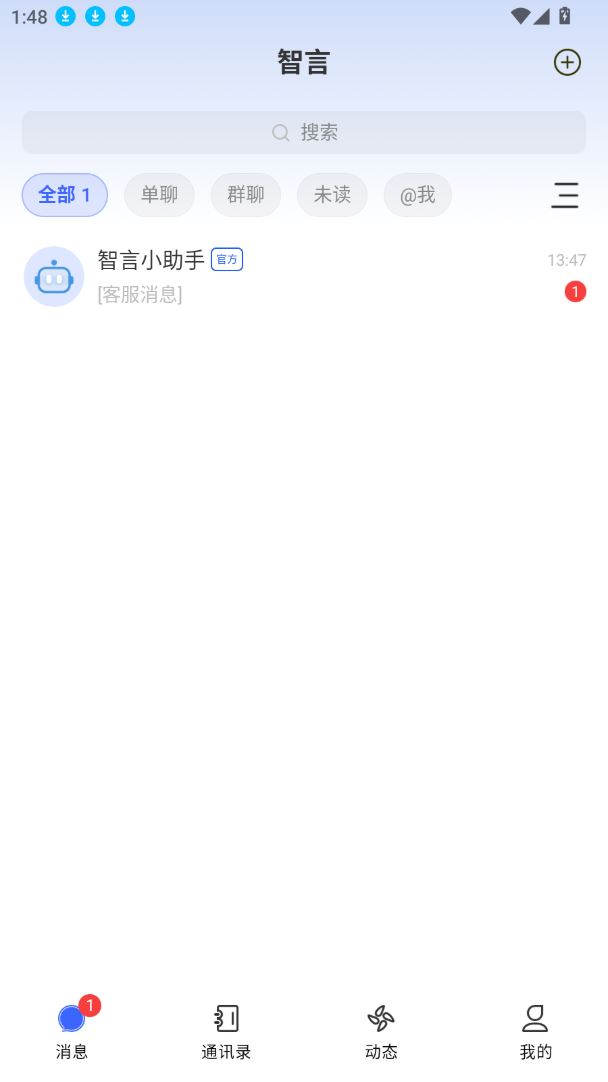Filter conversations by 单聊
Image resolution: width=608 pixels, height=1082 pixels.
pyautogui.click(x=159, y=195)
